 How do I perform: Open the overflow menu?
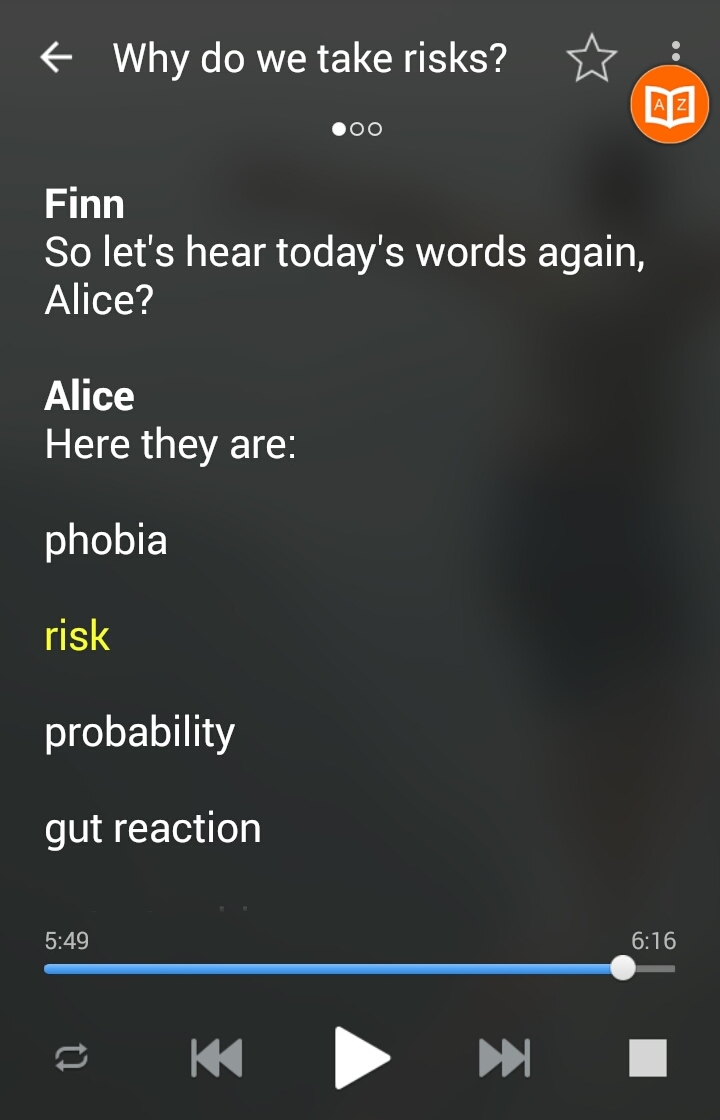(x=676, y=50)
